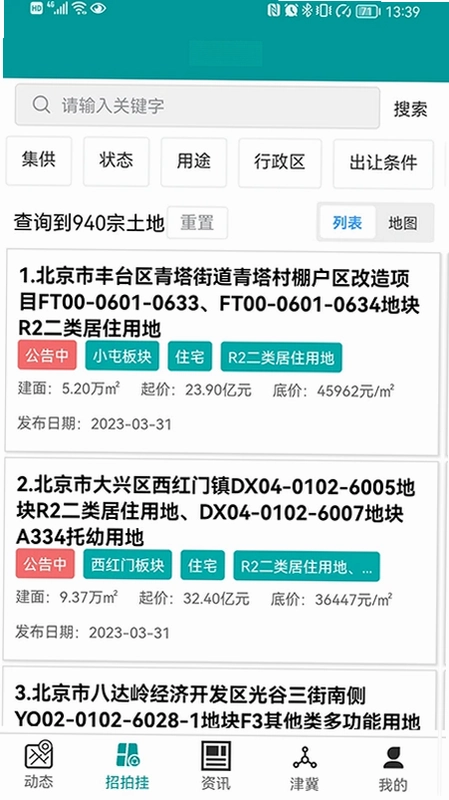
Task: Reset filters with the 重置 button
Action: [197, 223]
